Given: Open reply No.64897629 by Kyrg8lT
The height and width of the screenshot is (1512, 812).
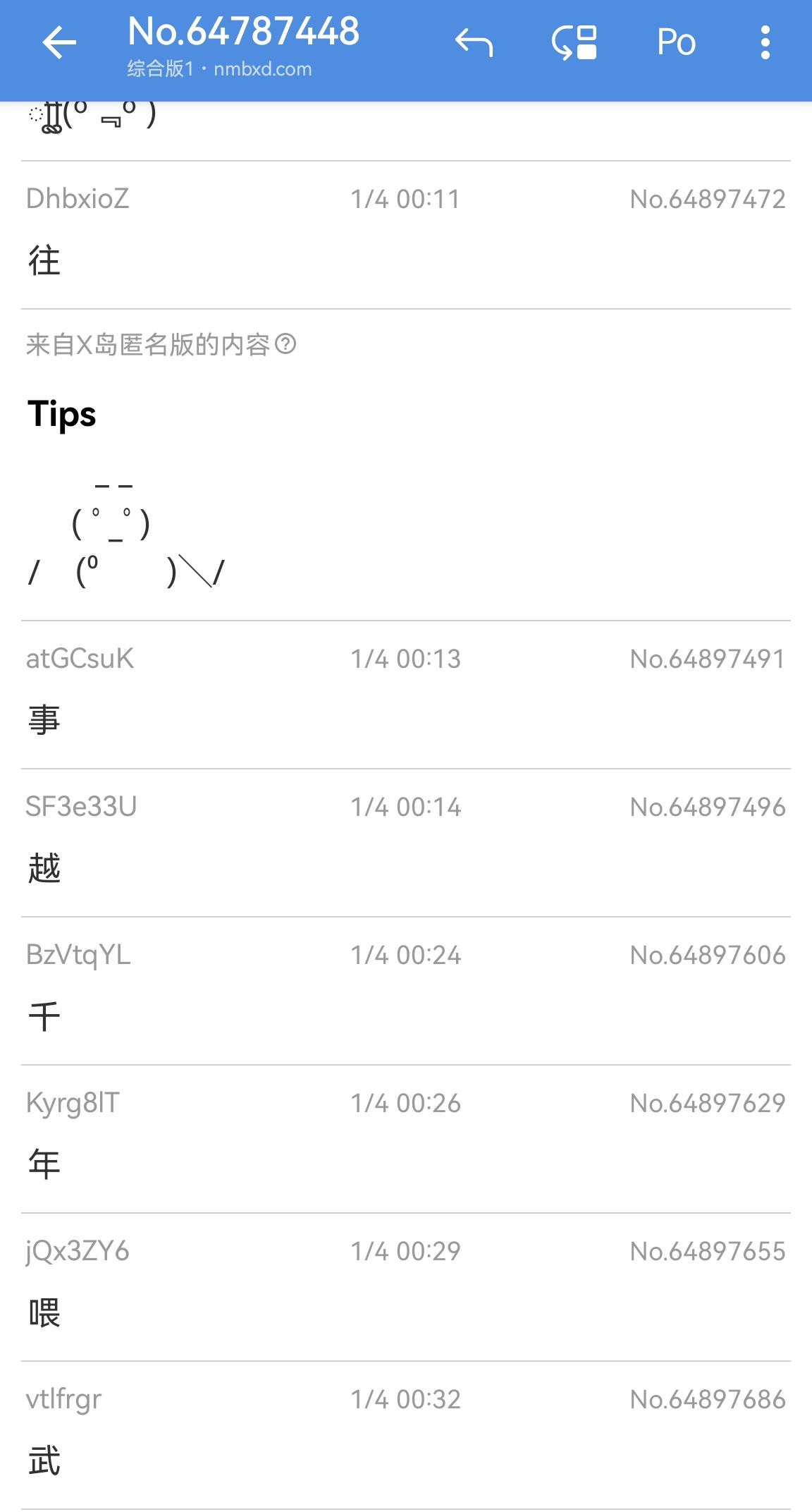Looking at the screenshot, I should point(406,1139).
